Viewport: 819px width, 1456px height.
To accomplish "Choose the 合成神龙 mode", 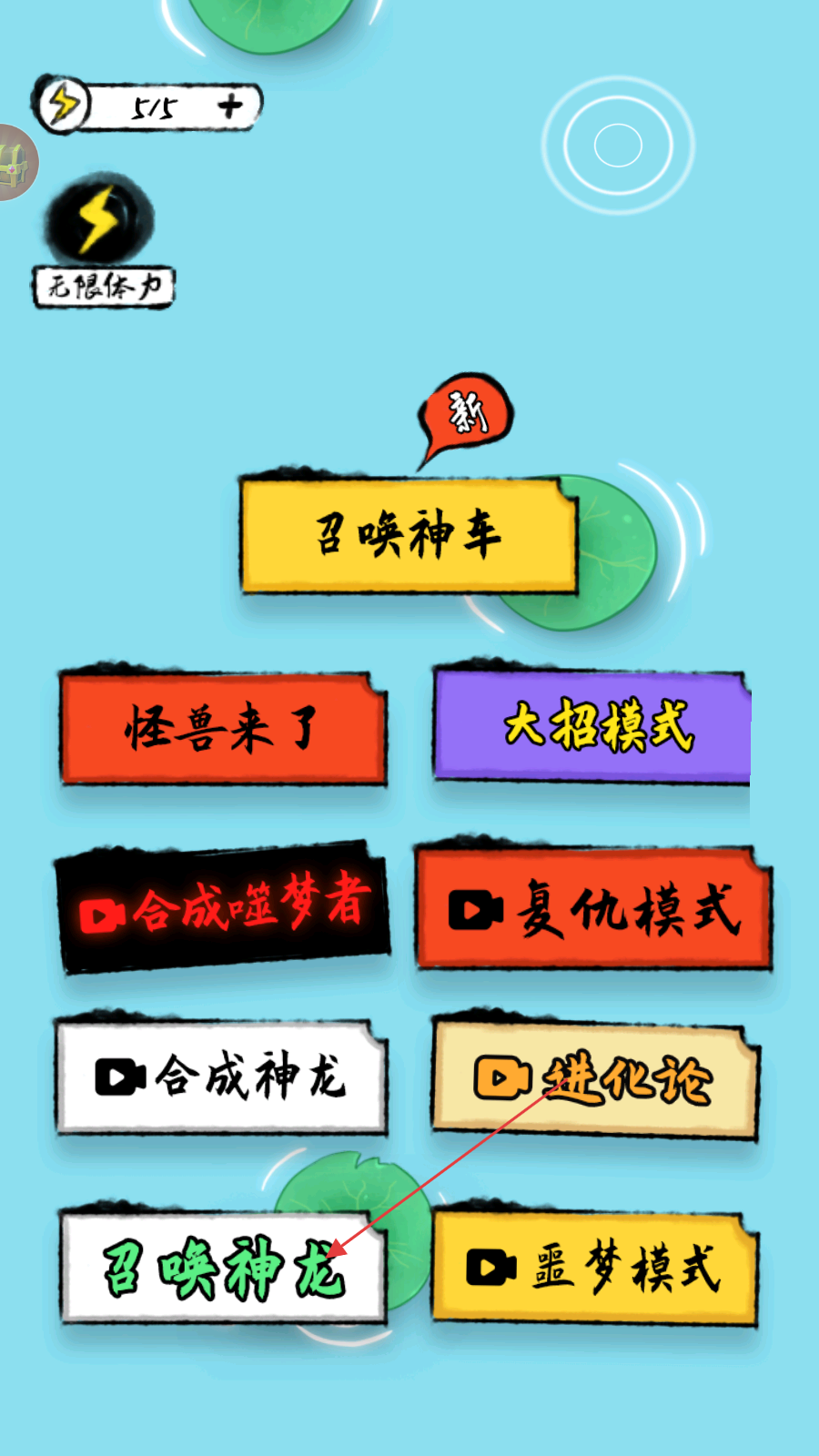I will [x=222, y=1077].
